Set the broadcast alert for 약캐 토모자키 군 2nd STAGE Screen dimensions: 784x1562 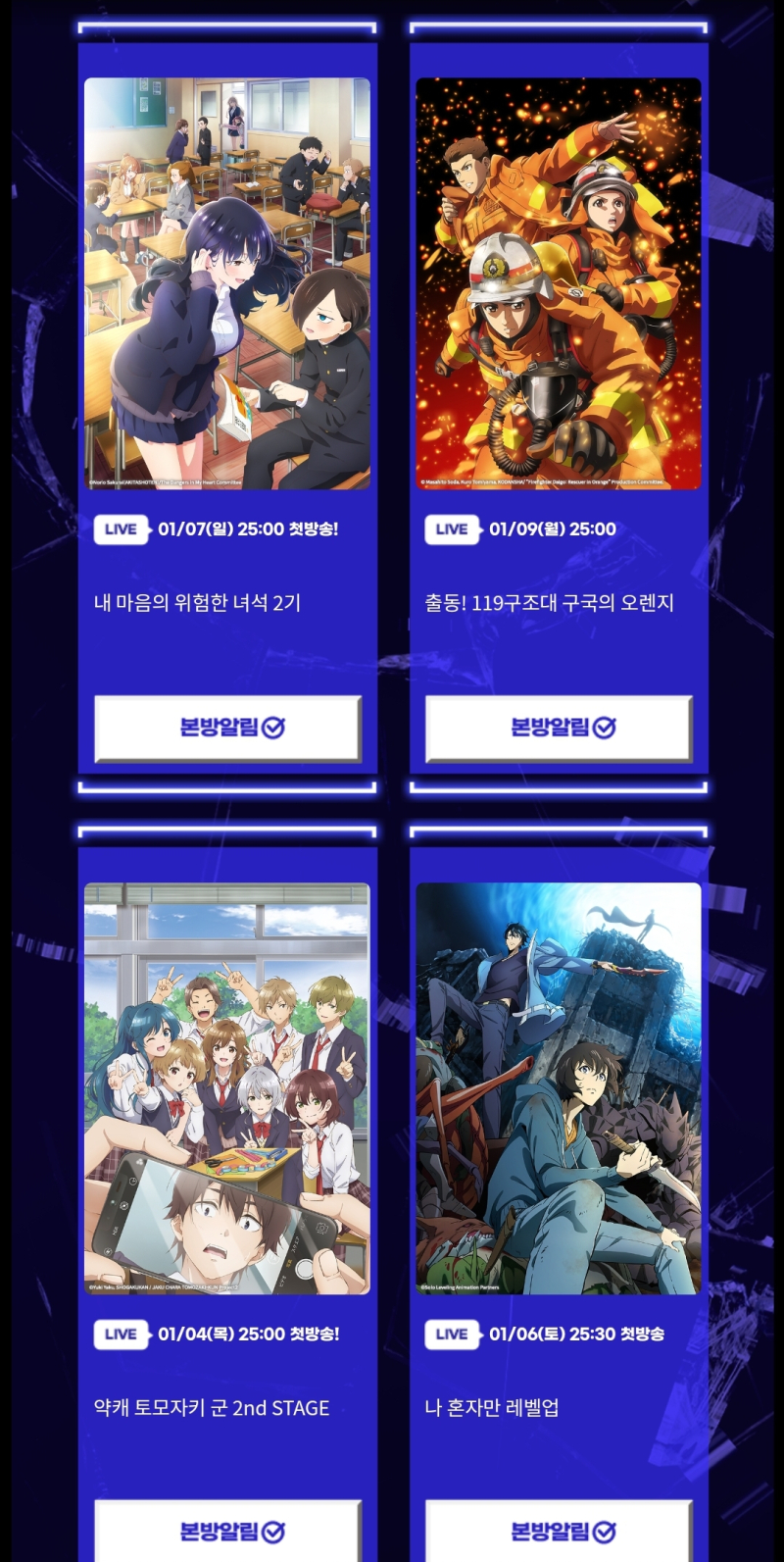pyautogui.click(x=228, y=1531)
